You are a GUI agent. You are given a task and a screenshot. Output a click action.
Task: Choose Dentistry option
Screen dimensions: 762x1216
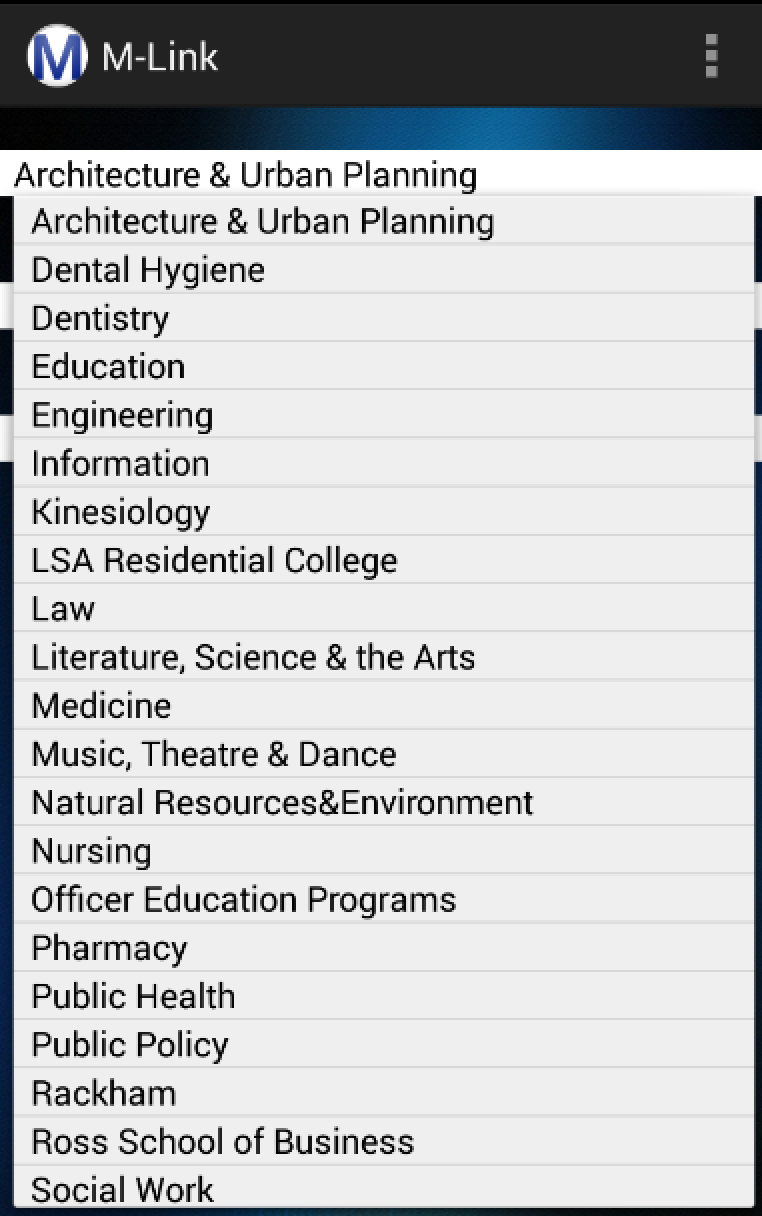point(383,318)
